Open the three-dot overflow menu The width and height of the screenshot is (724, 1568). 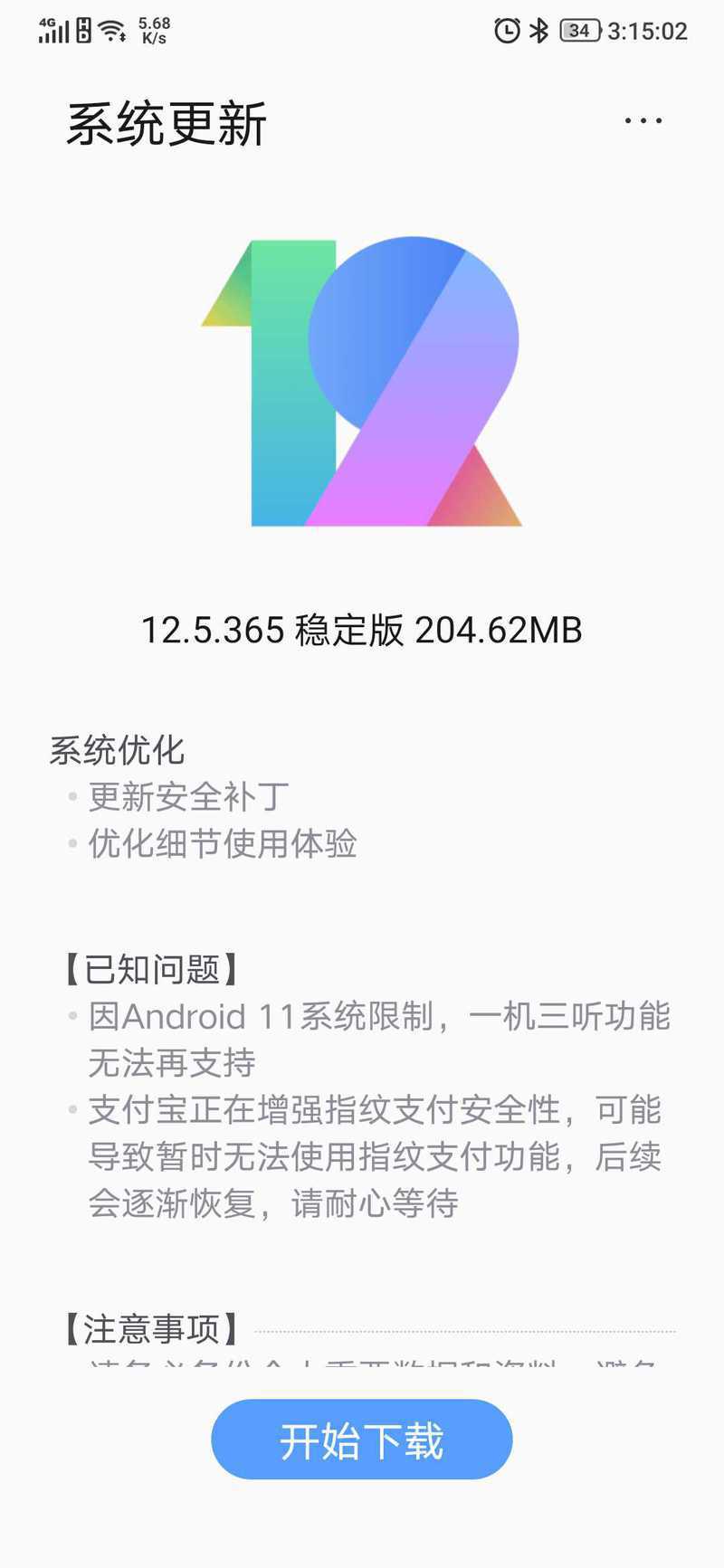tap(643, 120)
